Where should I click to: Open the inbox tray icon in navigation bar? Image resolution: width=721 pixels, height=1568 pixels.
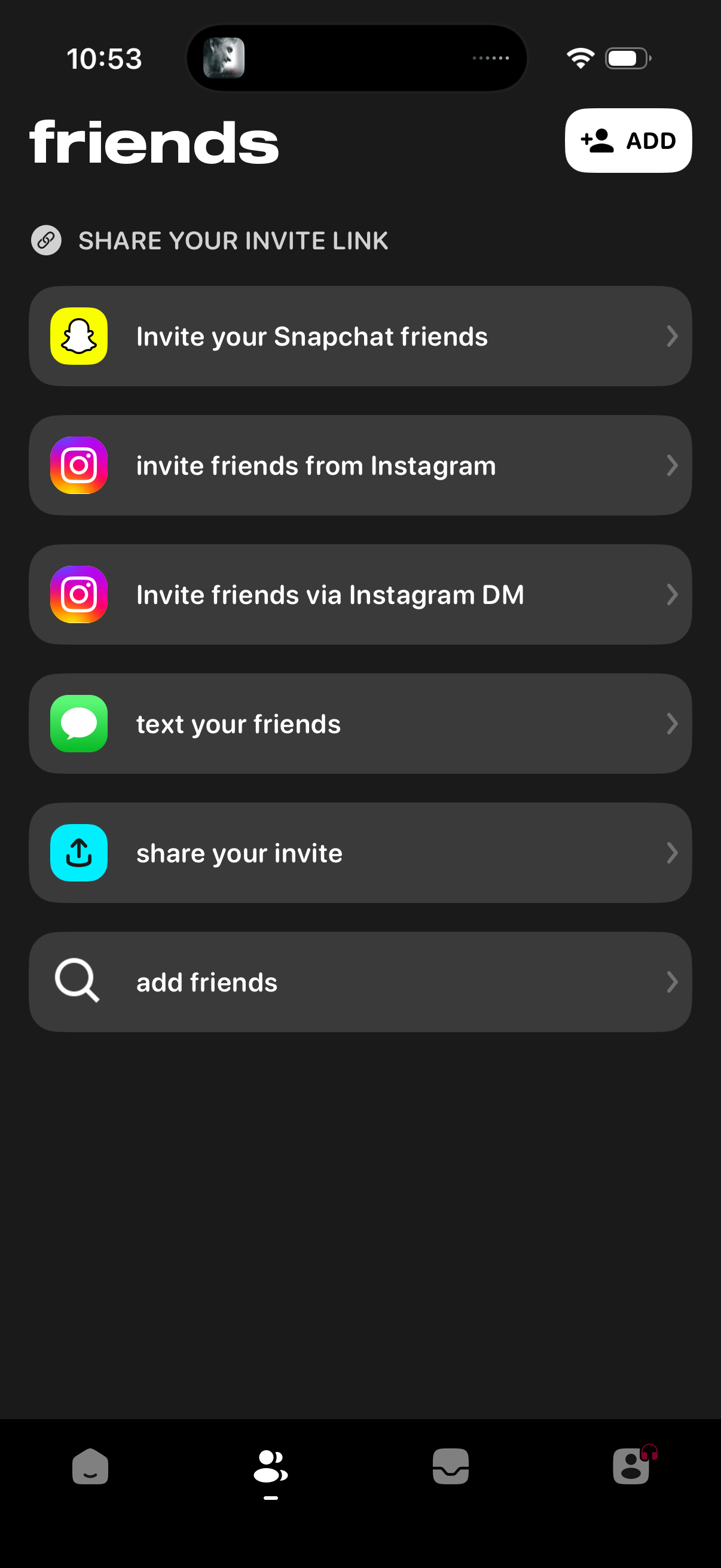click(x=451, y=1467)
